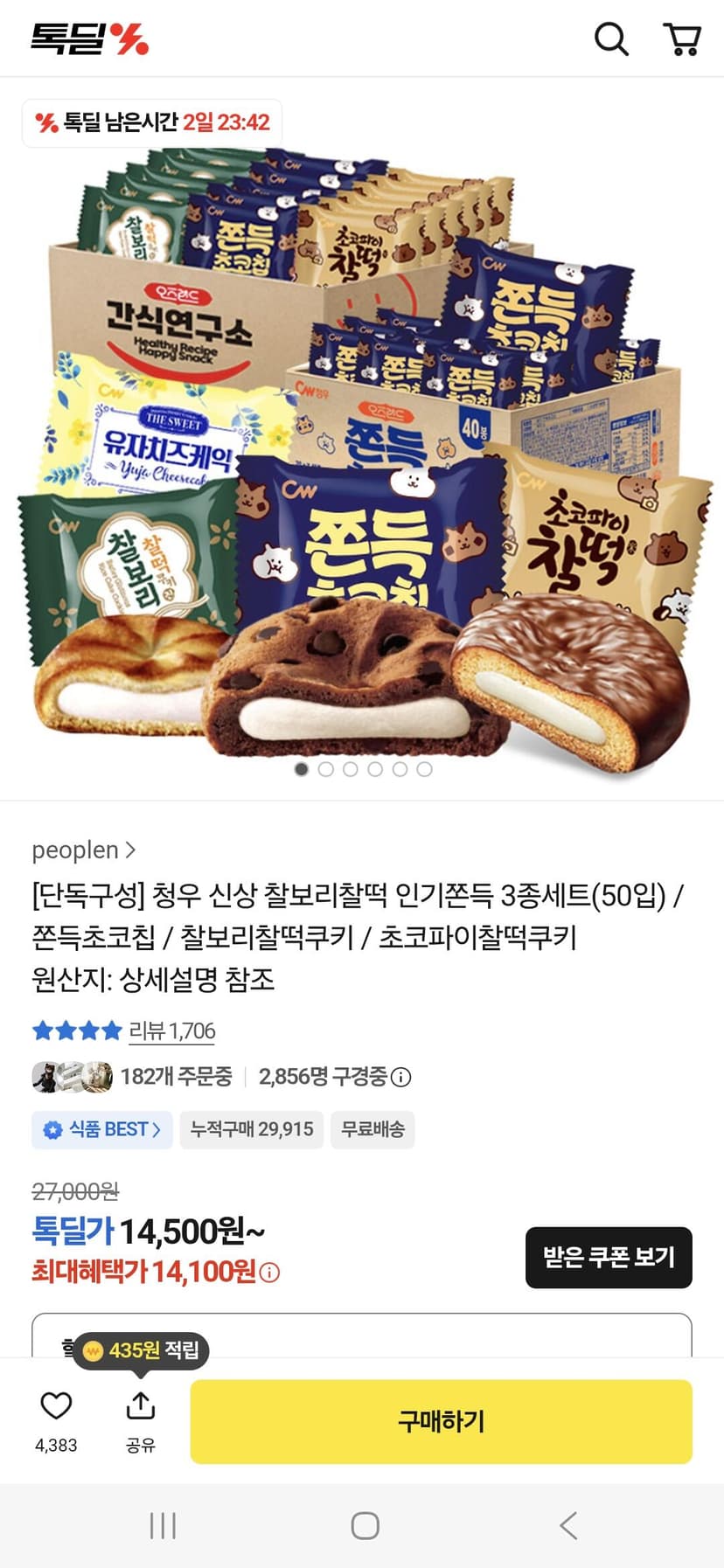The height and width of the screenshot is (1568, 724).
Task: Tap 받은 쿠폰 보기 button
Action: tap(609, 1257)
